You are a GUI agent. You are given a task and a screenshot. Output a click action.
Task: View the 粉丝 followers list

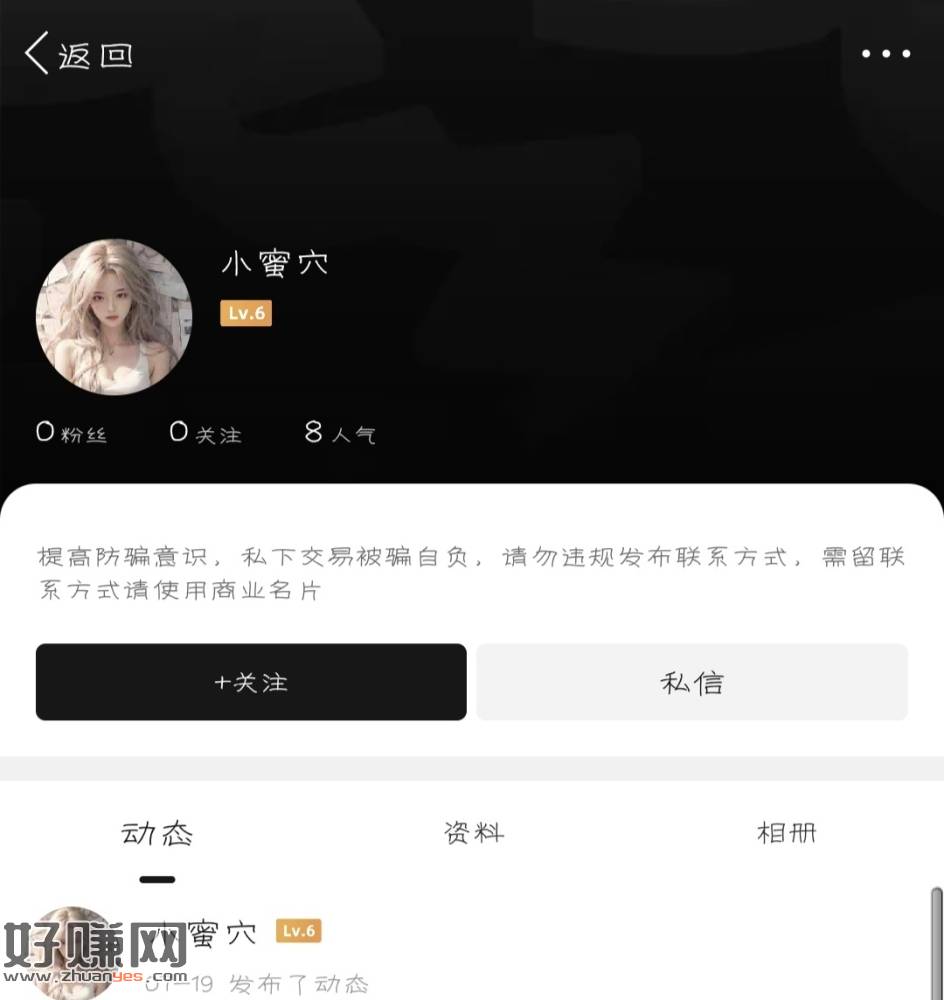pyautogui.click(x=72, y=433)
